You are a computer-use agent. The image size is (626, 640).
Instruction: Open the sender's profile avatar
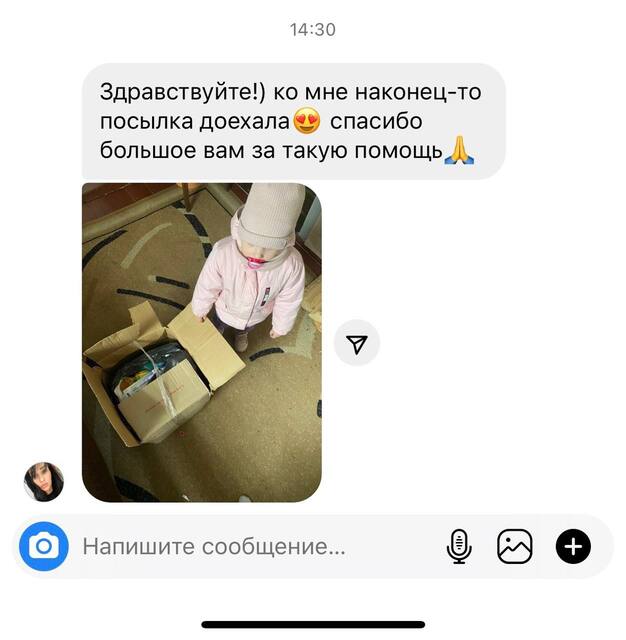44,482
